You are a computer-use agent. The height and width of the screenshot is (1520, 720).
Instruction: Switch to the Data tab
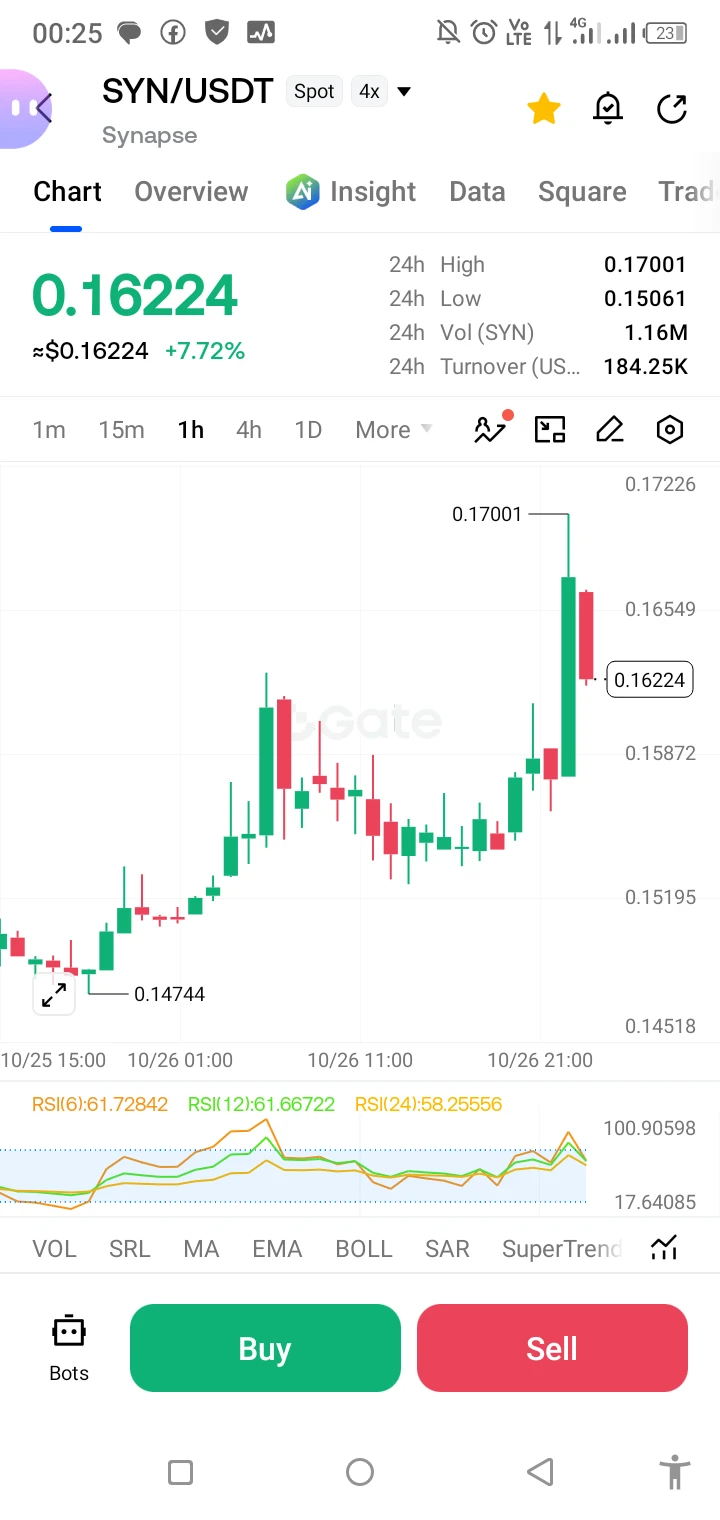tap(477, 191)
